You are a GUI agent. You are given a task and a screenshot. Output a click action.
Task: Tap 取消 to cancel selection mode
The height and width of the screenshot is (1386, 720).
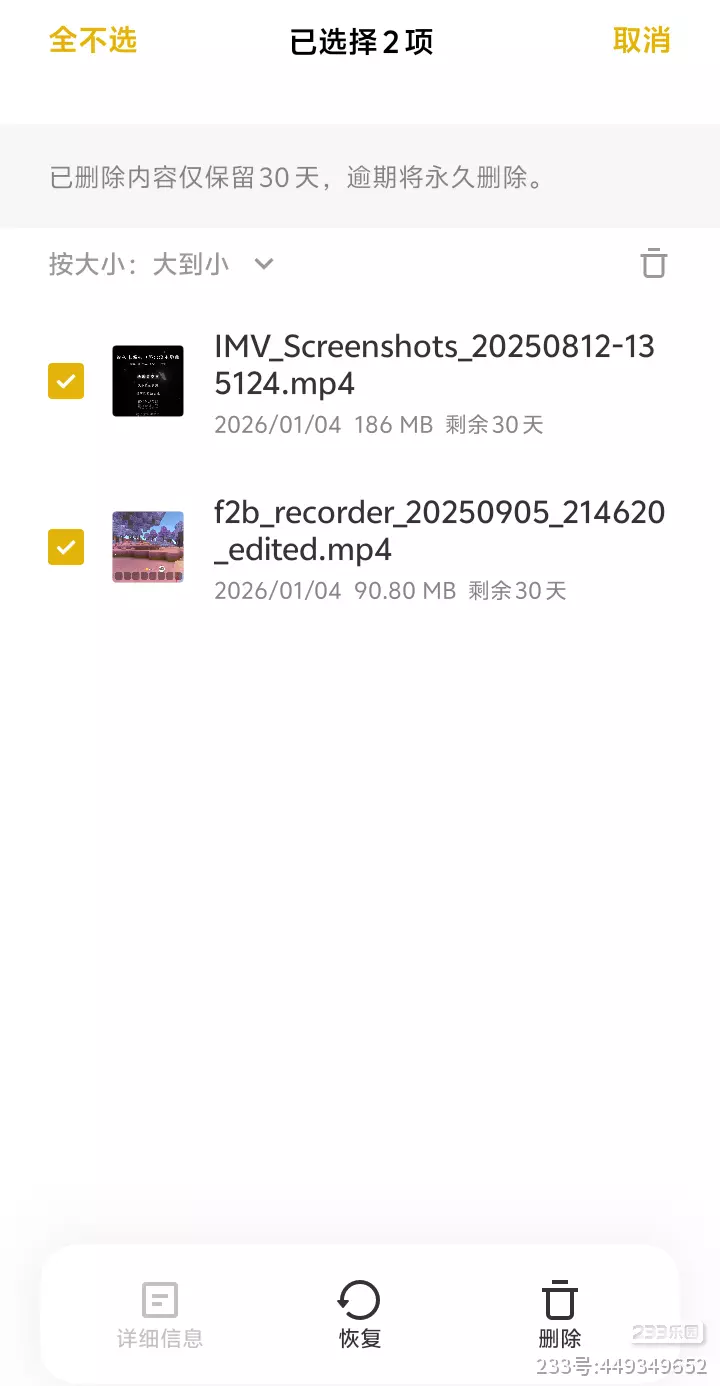[x=641, y=41]
